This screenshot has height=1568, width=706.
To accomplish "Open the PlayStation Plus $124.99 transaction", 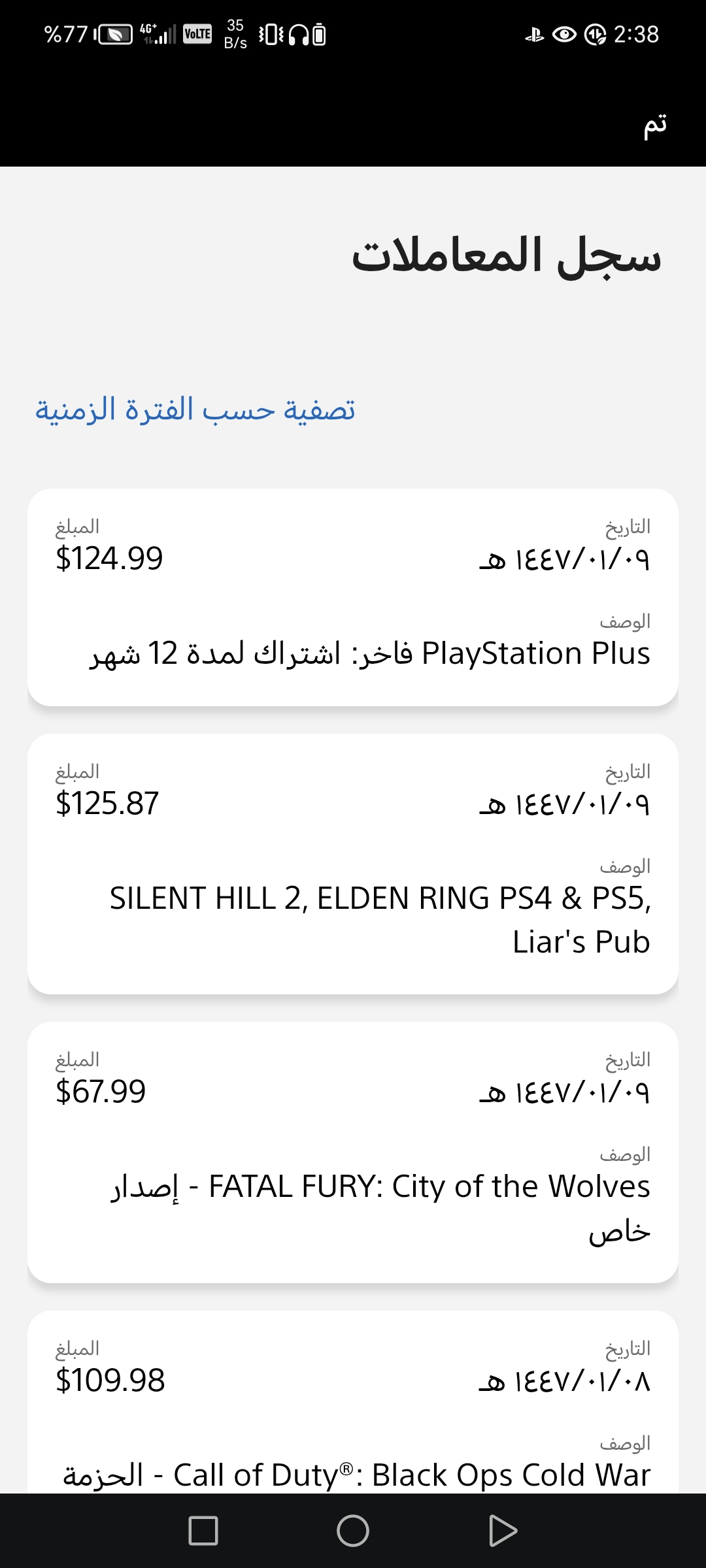I will (353, 597).
